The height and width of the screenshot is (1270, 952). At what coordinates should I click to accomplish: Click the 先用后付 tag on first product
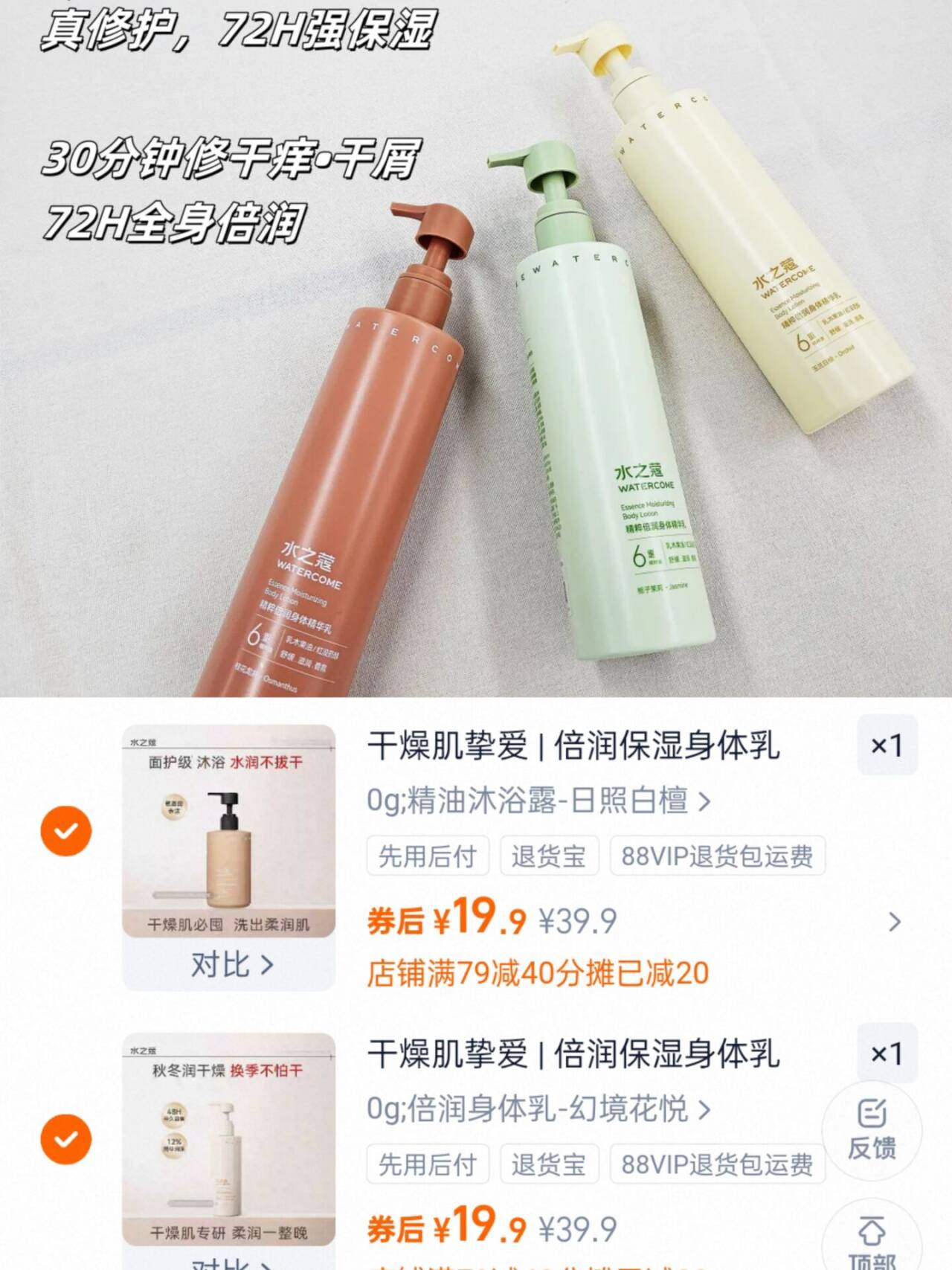428,856
